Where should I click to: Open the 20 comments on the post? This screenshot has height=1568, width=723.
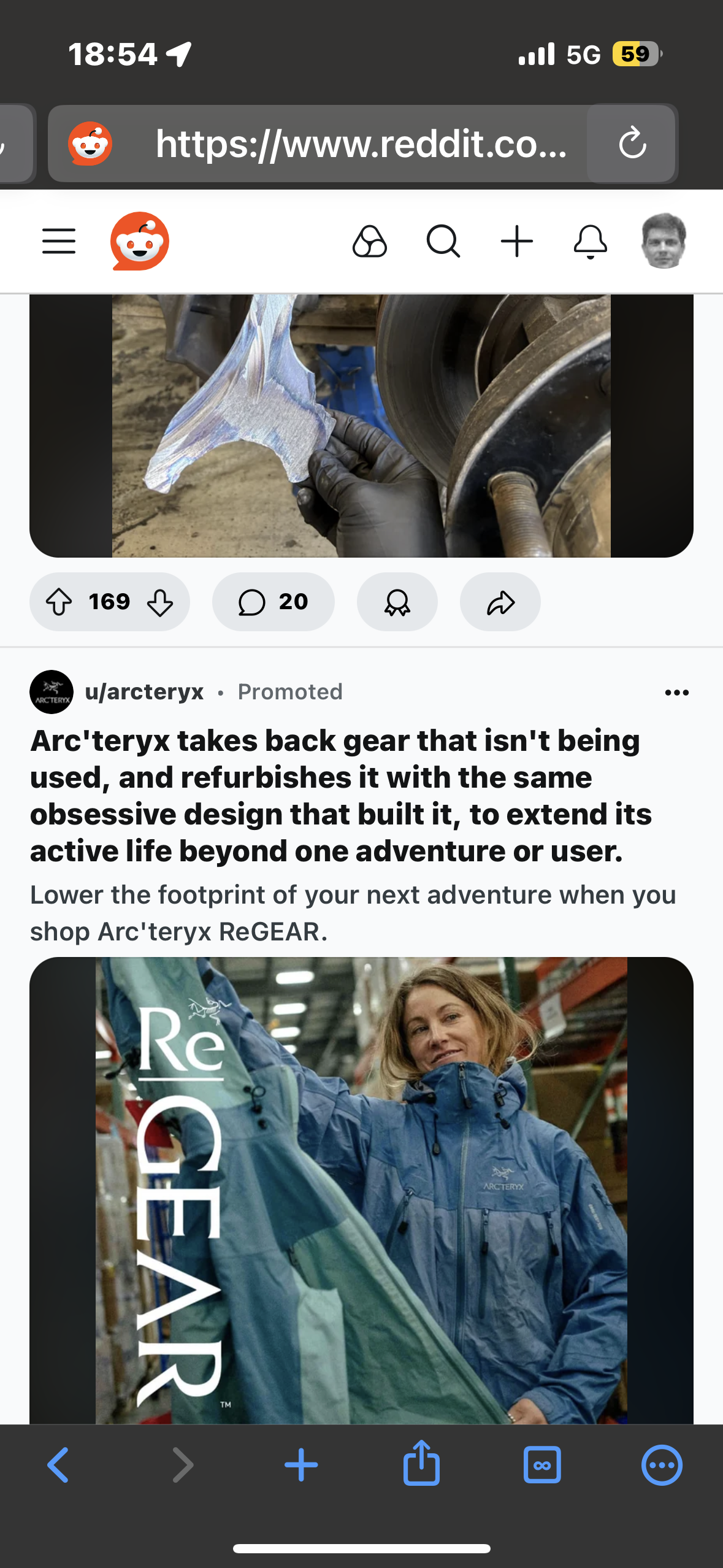(274, 602)
